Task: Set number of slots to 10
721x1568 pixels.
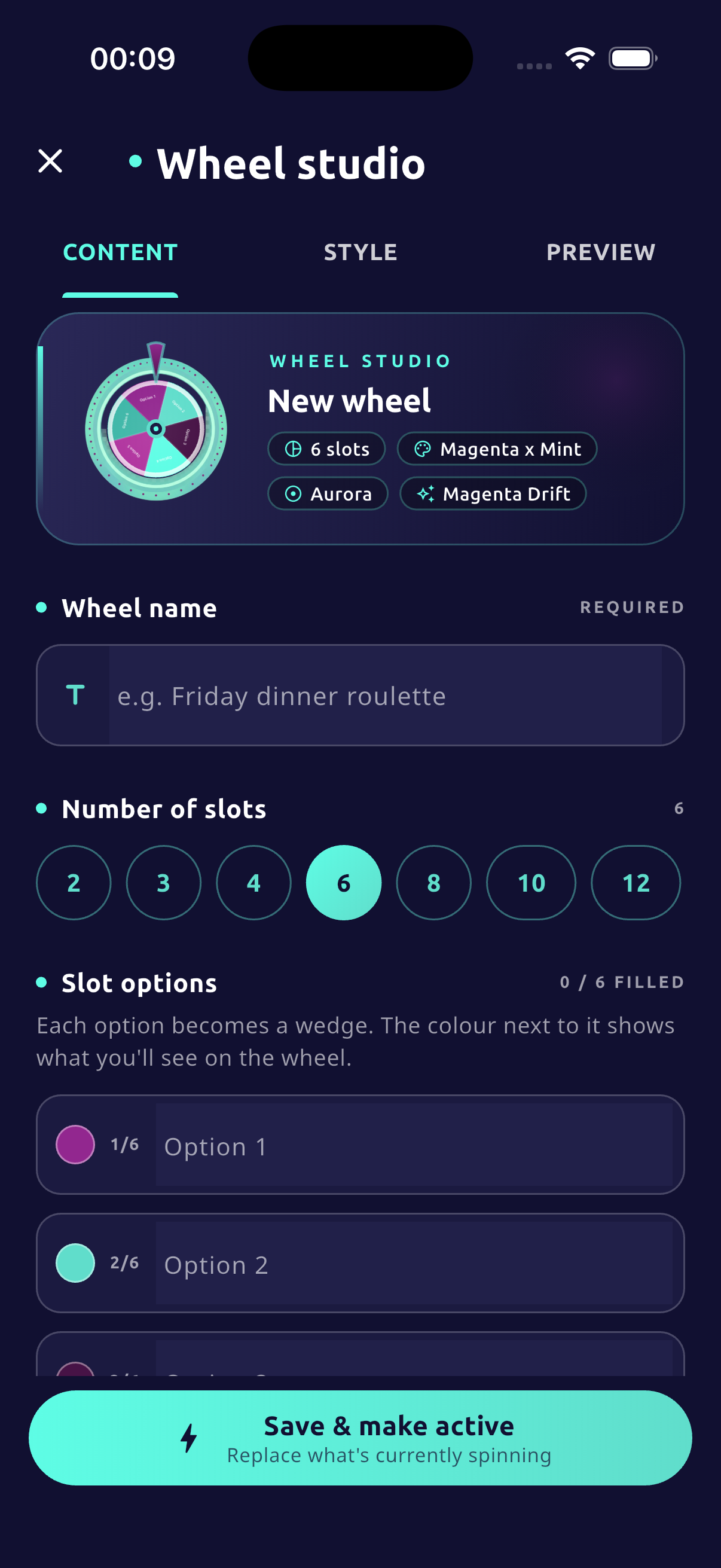Action: click(531, 882)
